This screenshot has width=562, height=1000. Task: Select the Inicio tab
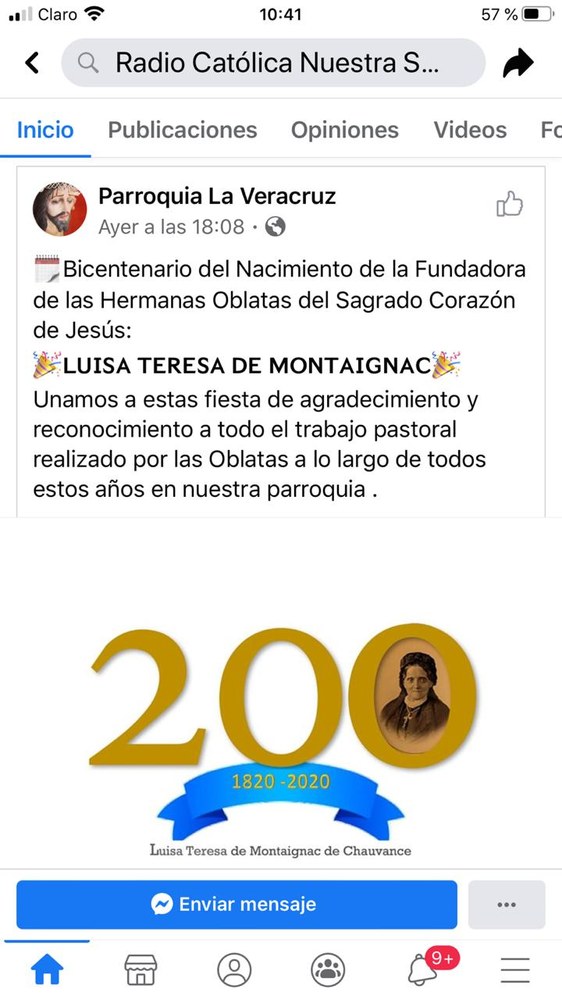tap(45, 130)
